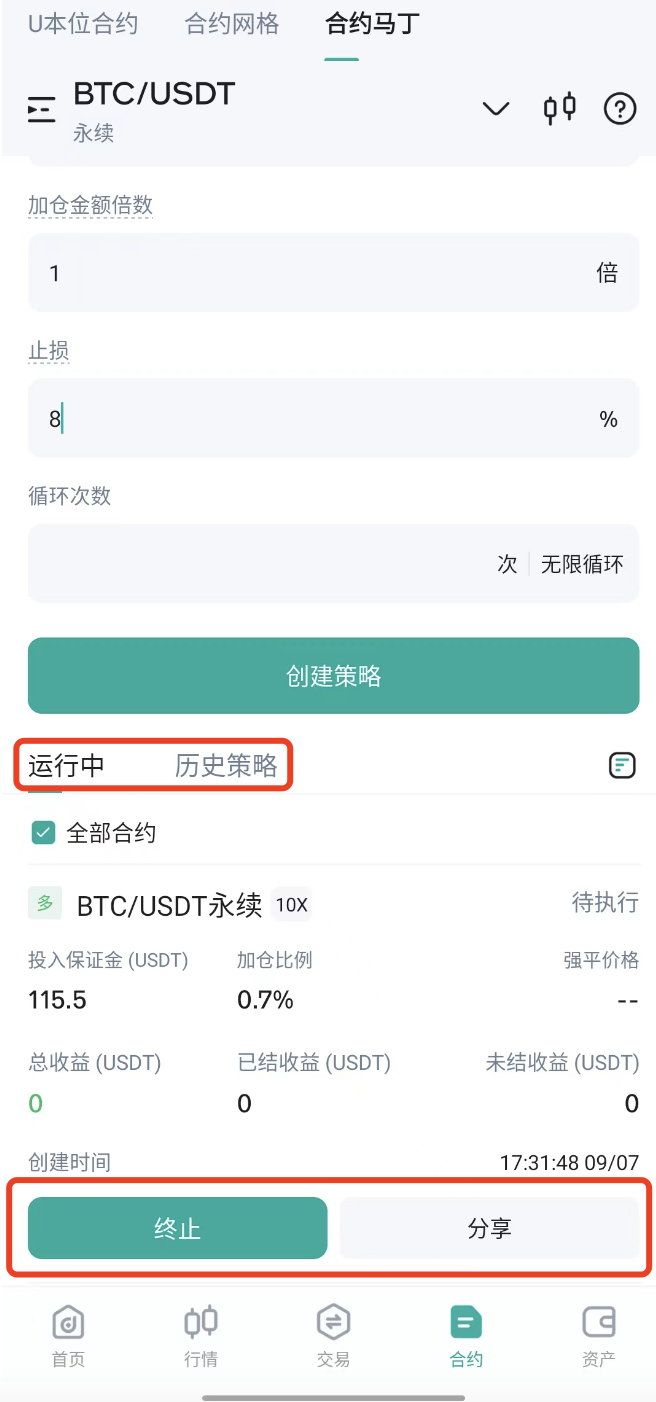
Task: Switch to the 历史策略 tab
Action: coord(226,766)
